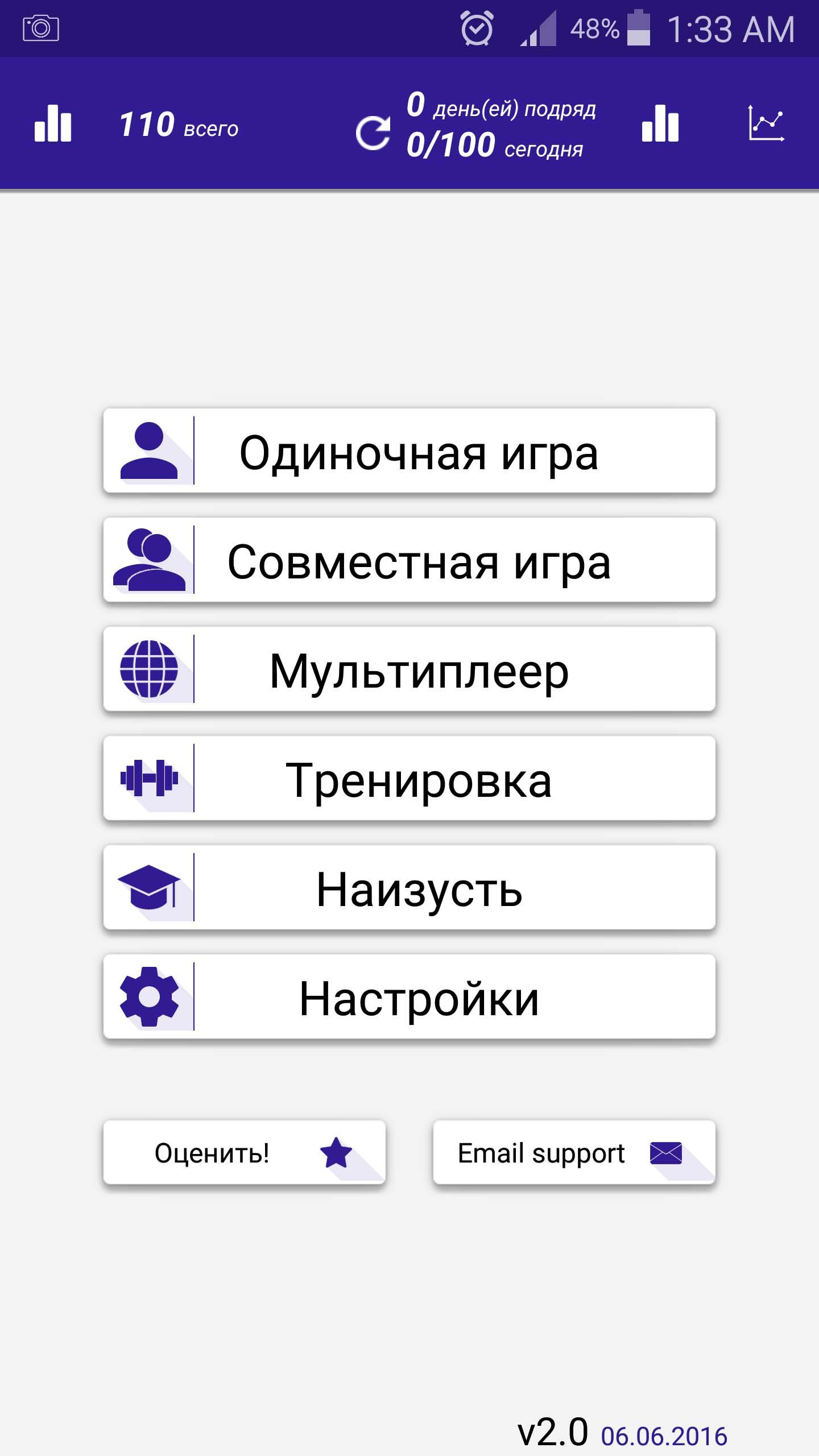Image resolution: width=819 pixels, height=1456 pixels.
Task: Tap the refresh icon beside daily progress
Action: click(x=373, y=133)
